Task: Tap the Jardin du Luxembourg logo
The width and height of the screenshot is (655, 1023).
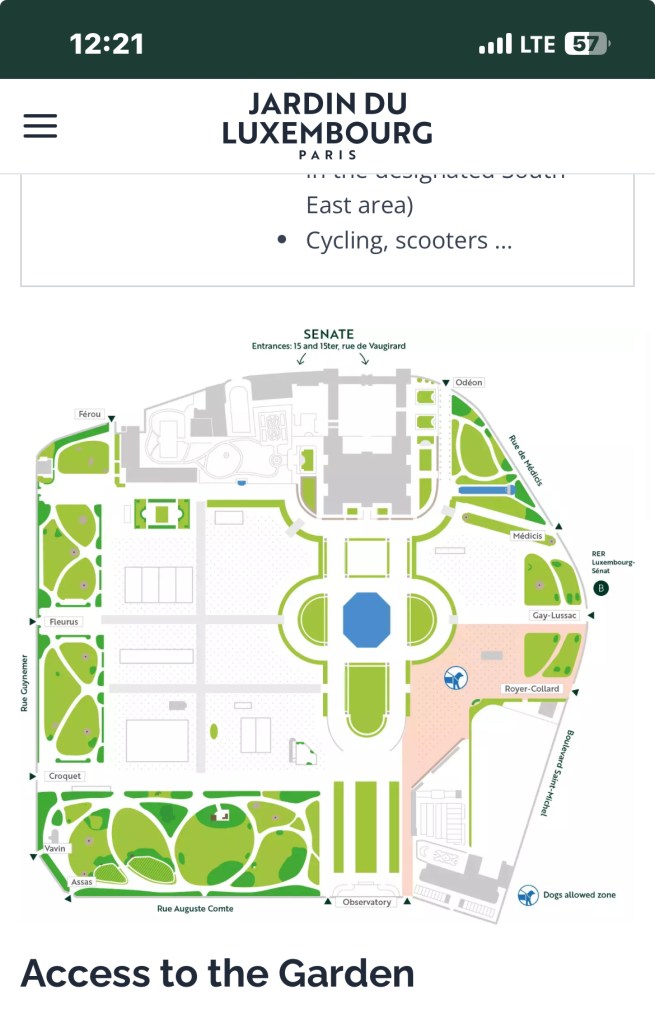Action: point(327,125)
